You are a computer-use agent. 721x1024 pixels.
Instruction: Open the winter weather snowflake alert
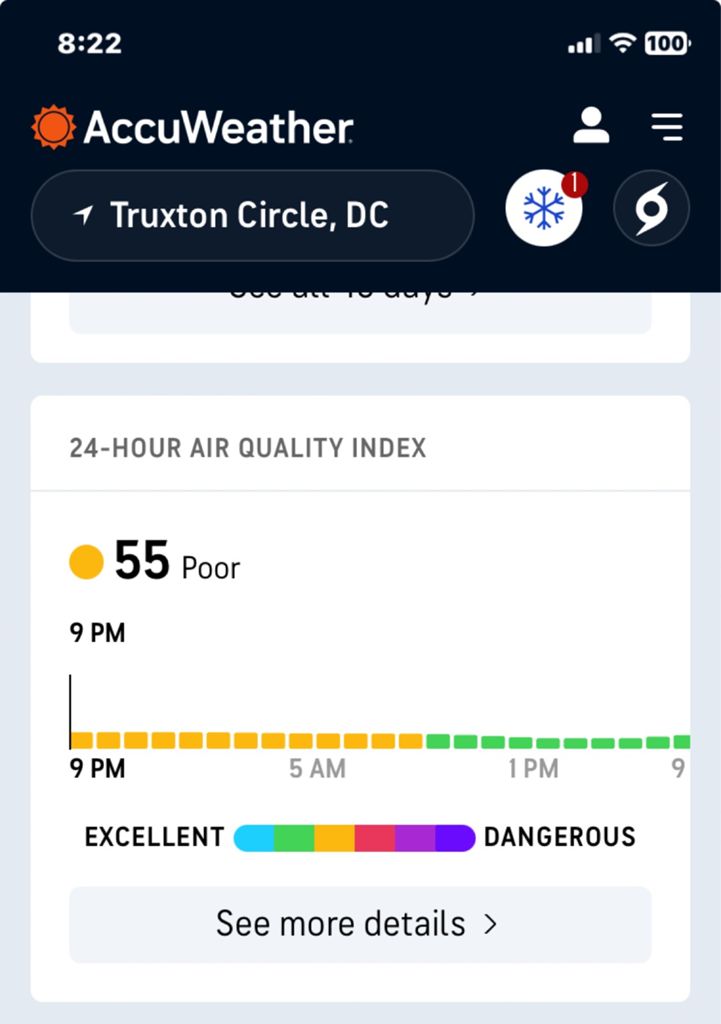[544, 209]
